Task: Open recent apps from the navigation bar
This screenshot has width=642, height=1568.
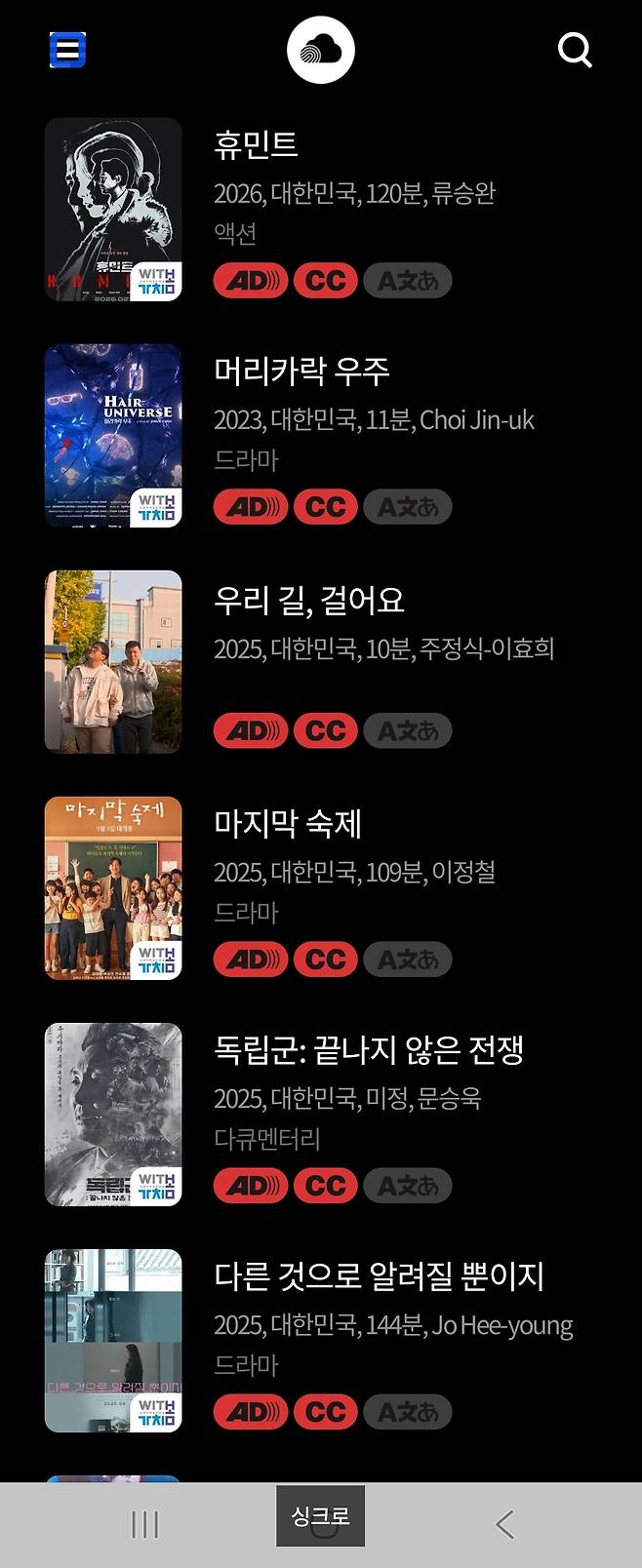Action: (144, 1524)
